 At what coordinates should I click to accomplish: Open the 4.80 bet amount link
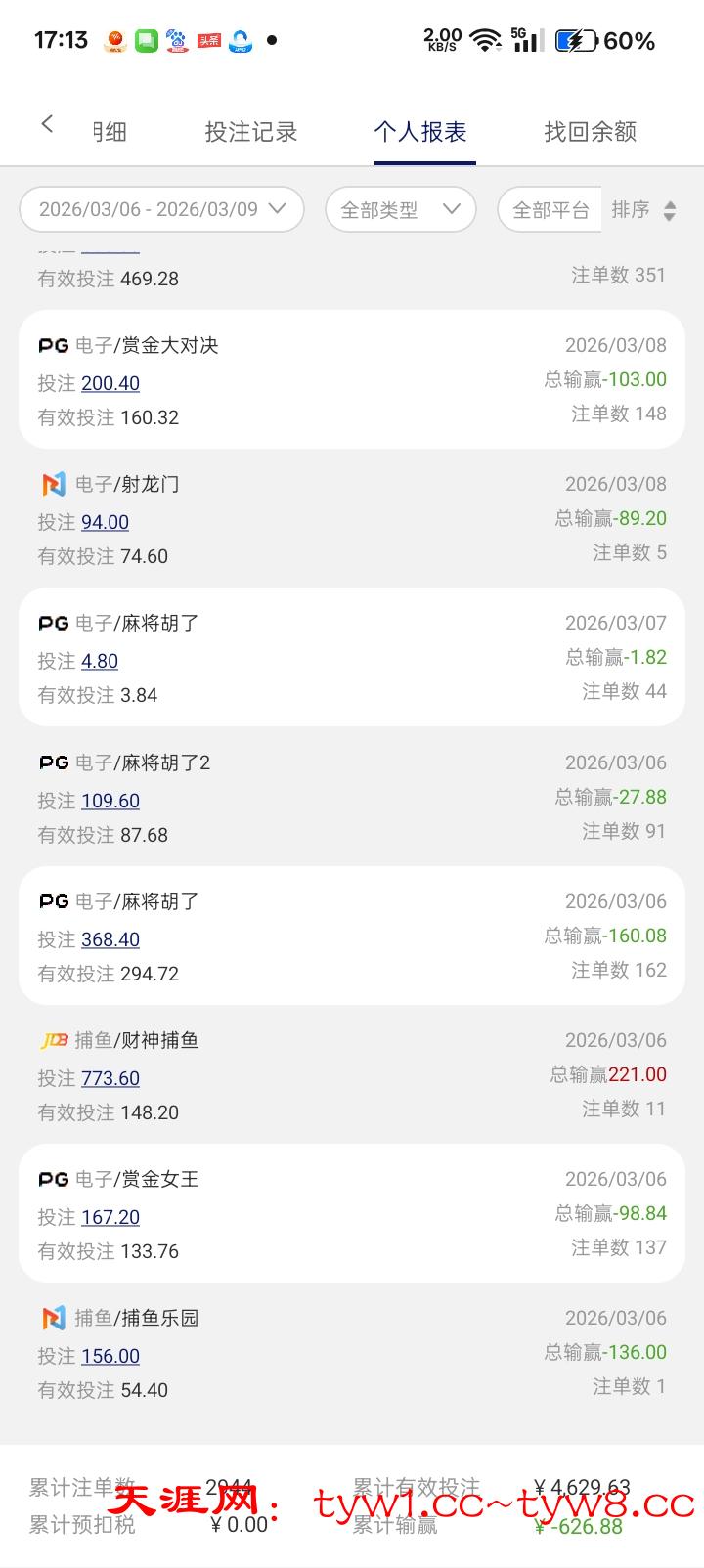100,661
